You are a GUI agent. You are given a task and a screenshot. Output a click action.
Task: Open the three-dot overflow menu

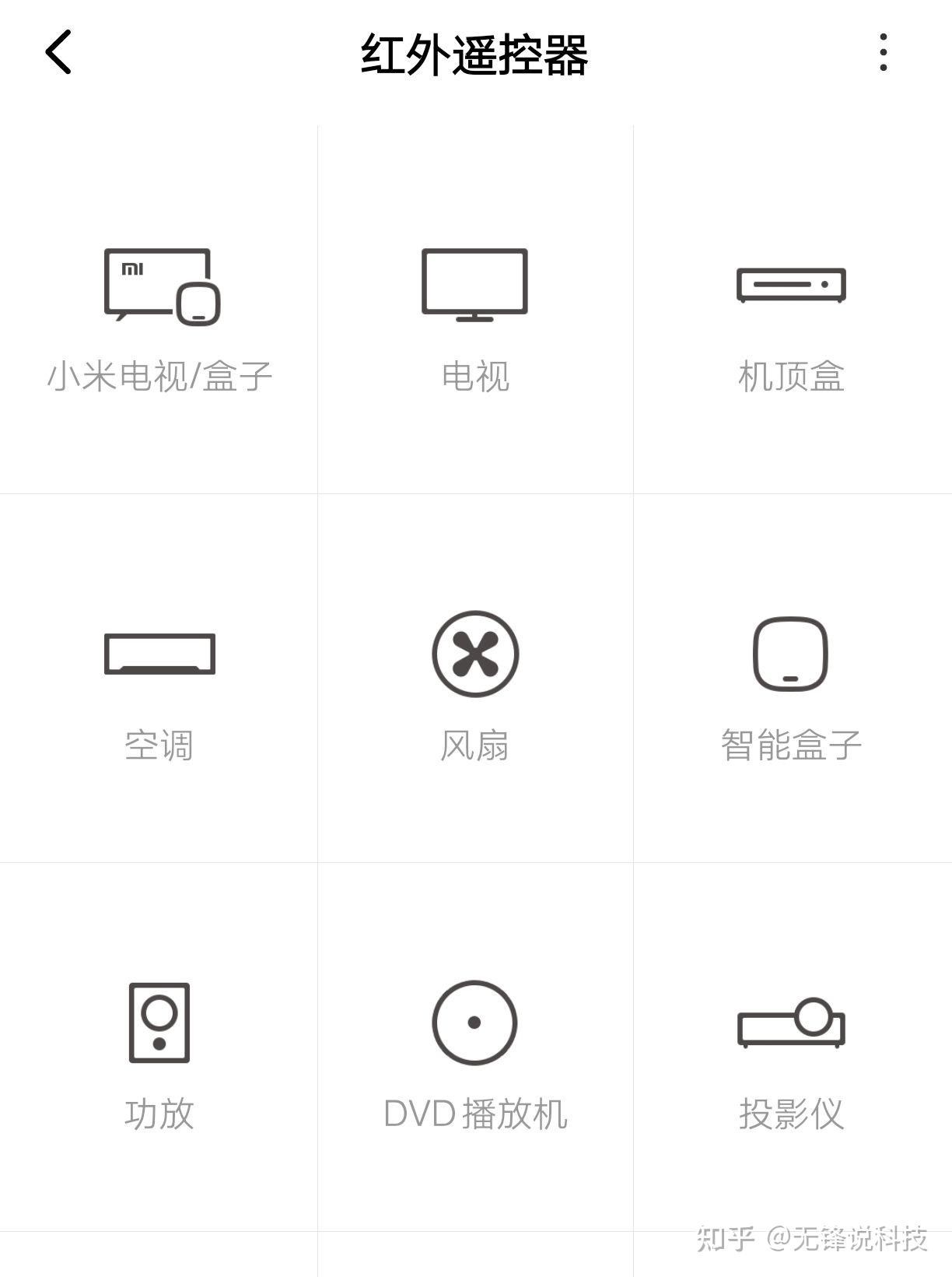(x=883, y=53)
